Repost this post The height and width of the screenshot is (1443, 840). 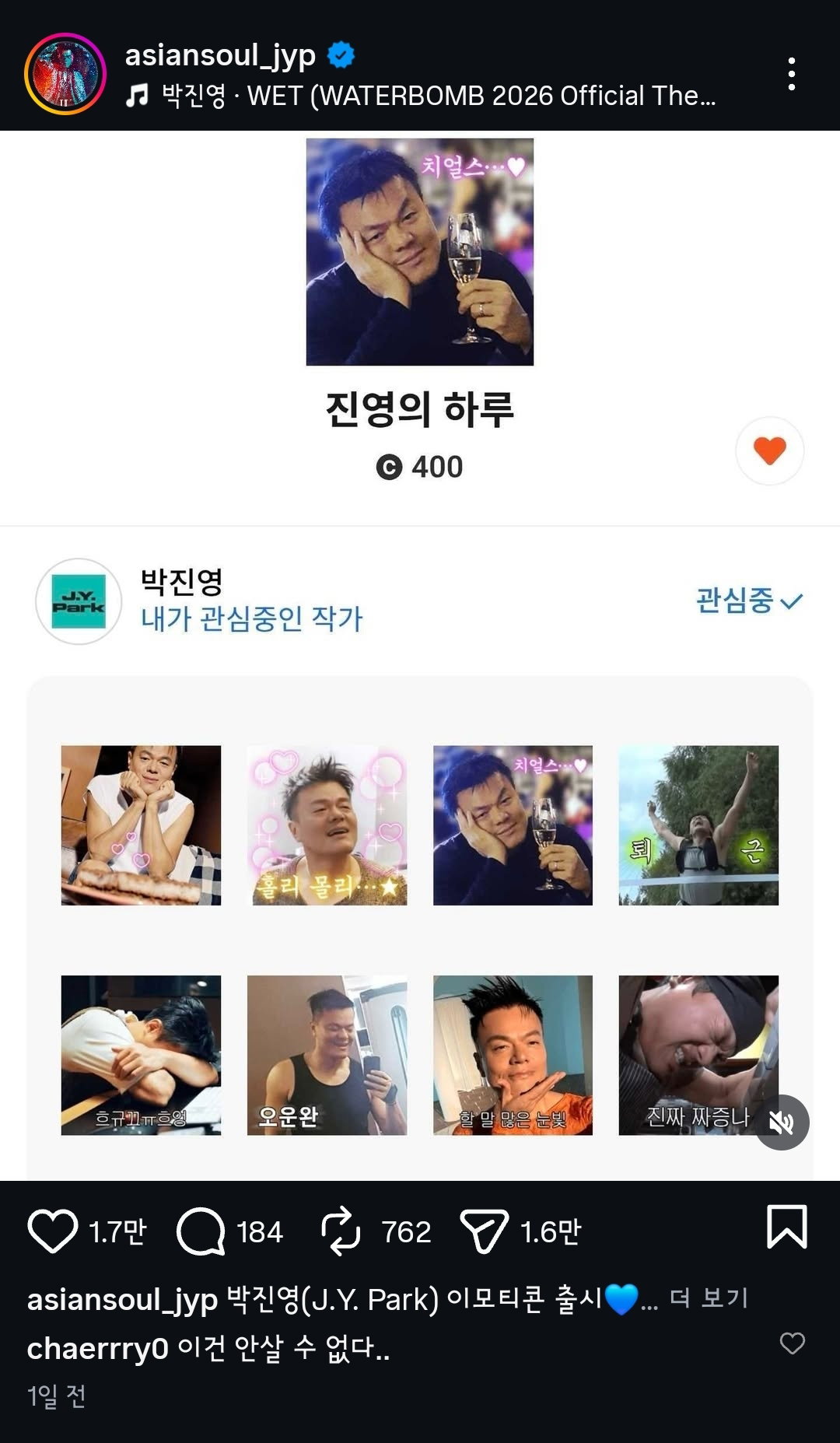341,1231
